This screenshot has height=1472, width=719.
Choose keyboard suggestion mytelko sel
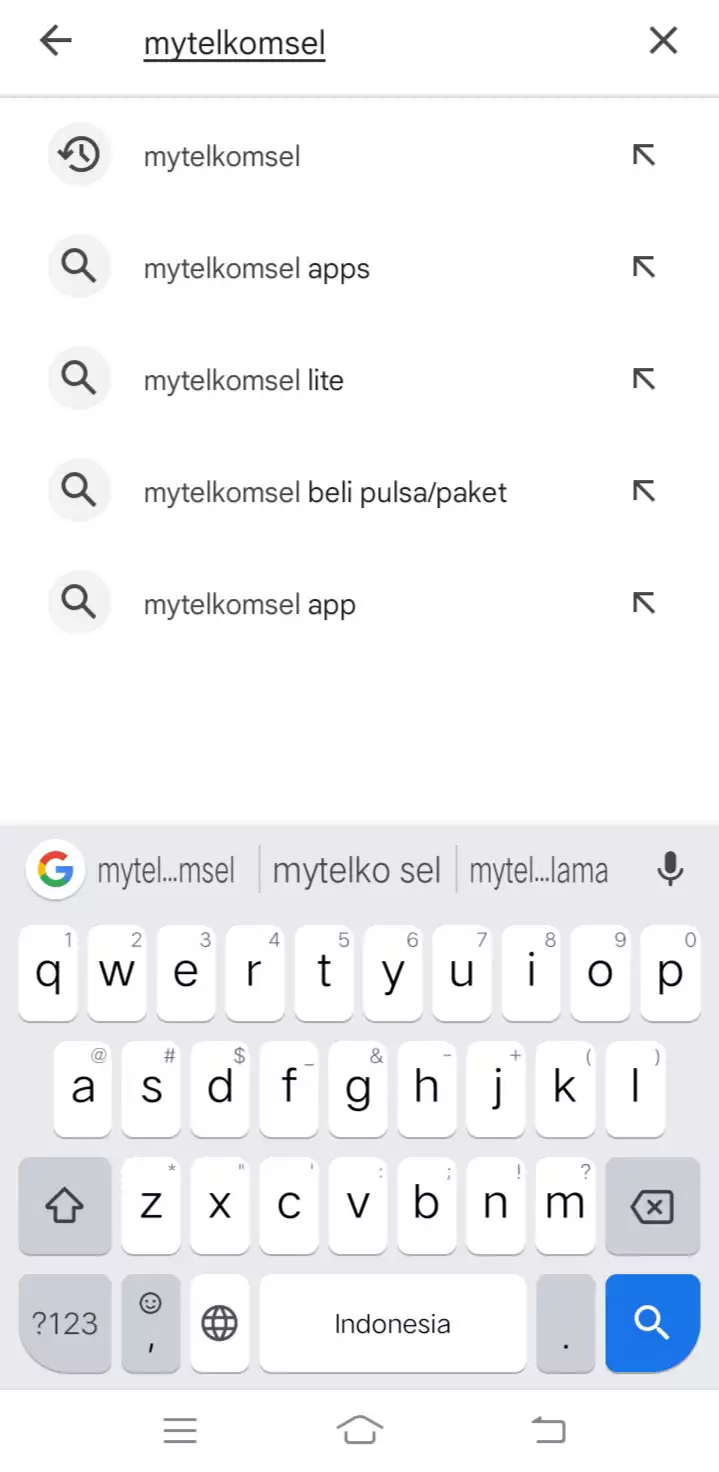[357, 870]
